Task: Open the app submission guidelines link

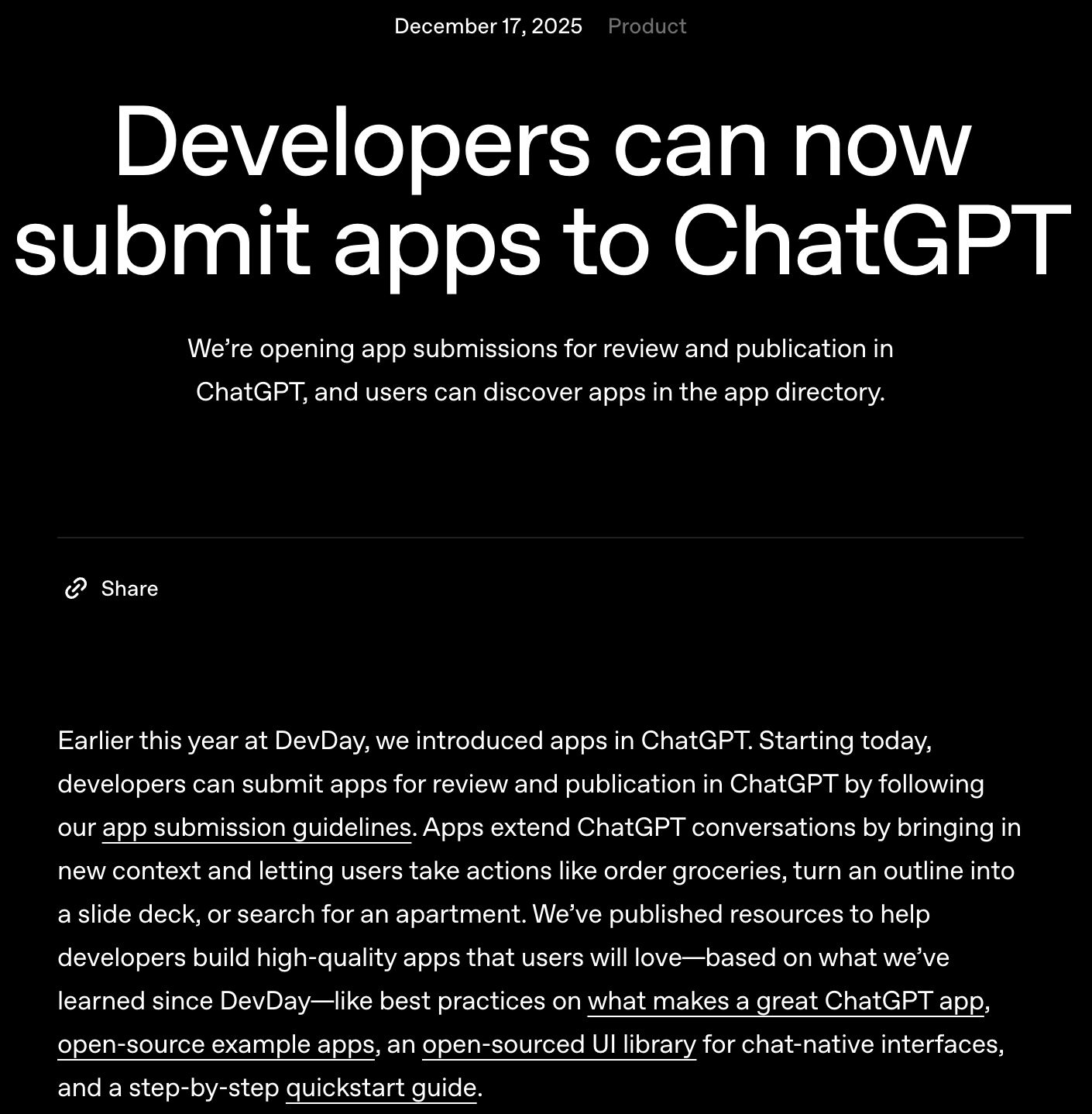Action: pos(256,828)
